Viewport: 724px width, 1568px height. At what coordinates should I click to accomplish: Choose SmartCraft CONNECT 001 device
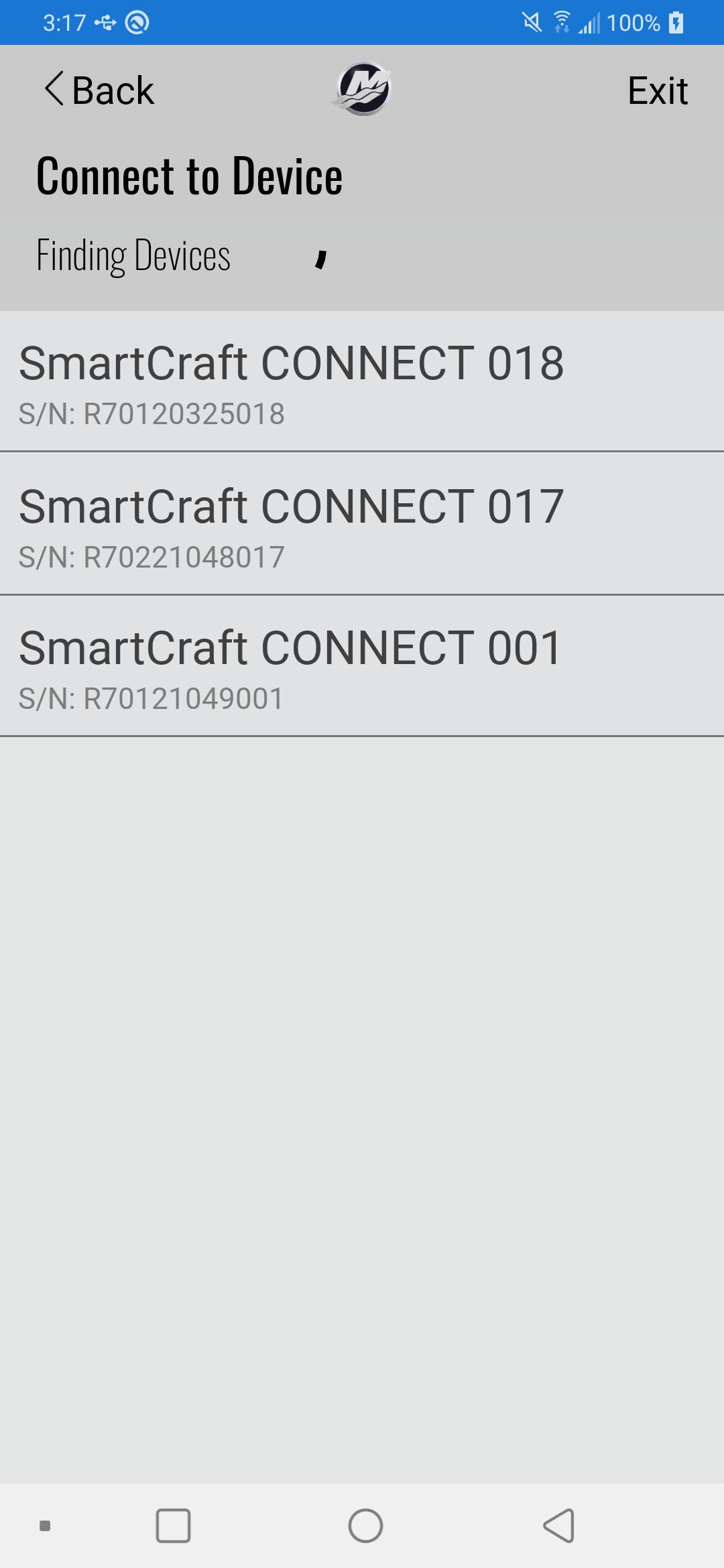(x=362, y=667)
